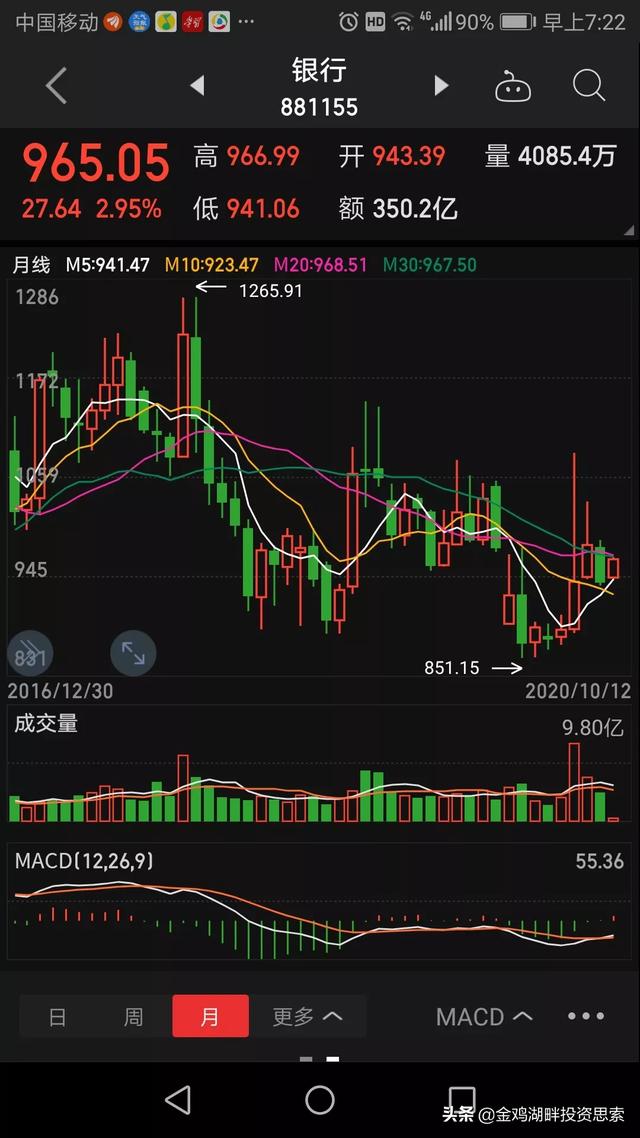640x1138 pixels.
Task: Switch to the 日 daily chart tab
Action: (x=58, y=1017)
